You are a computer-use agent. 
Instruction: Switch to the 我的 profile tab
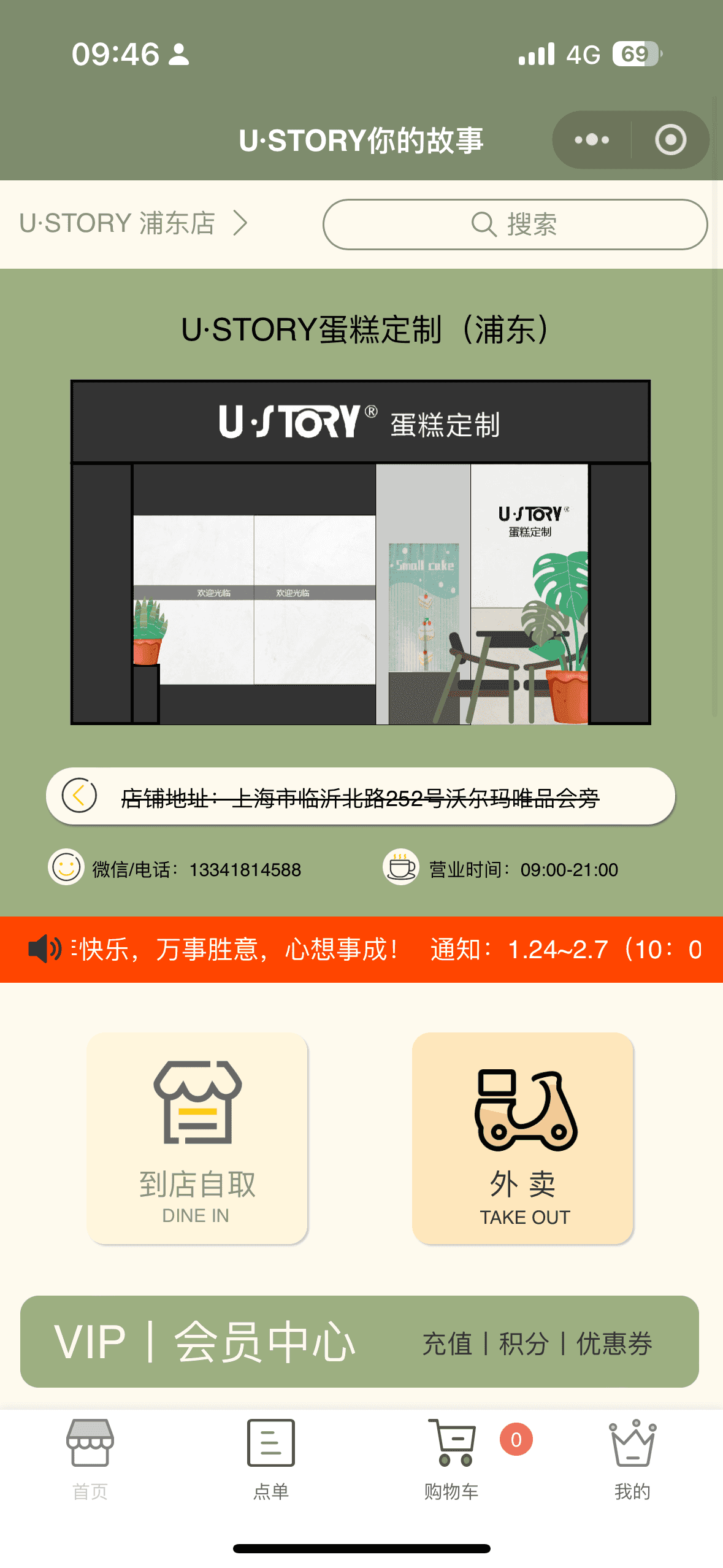coord(632,1459)
